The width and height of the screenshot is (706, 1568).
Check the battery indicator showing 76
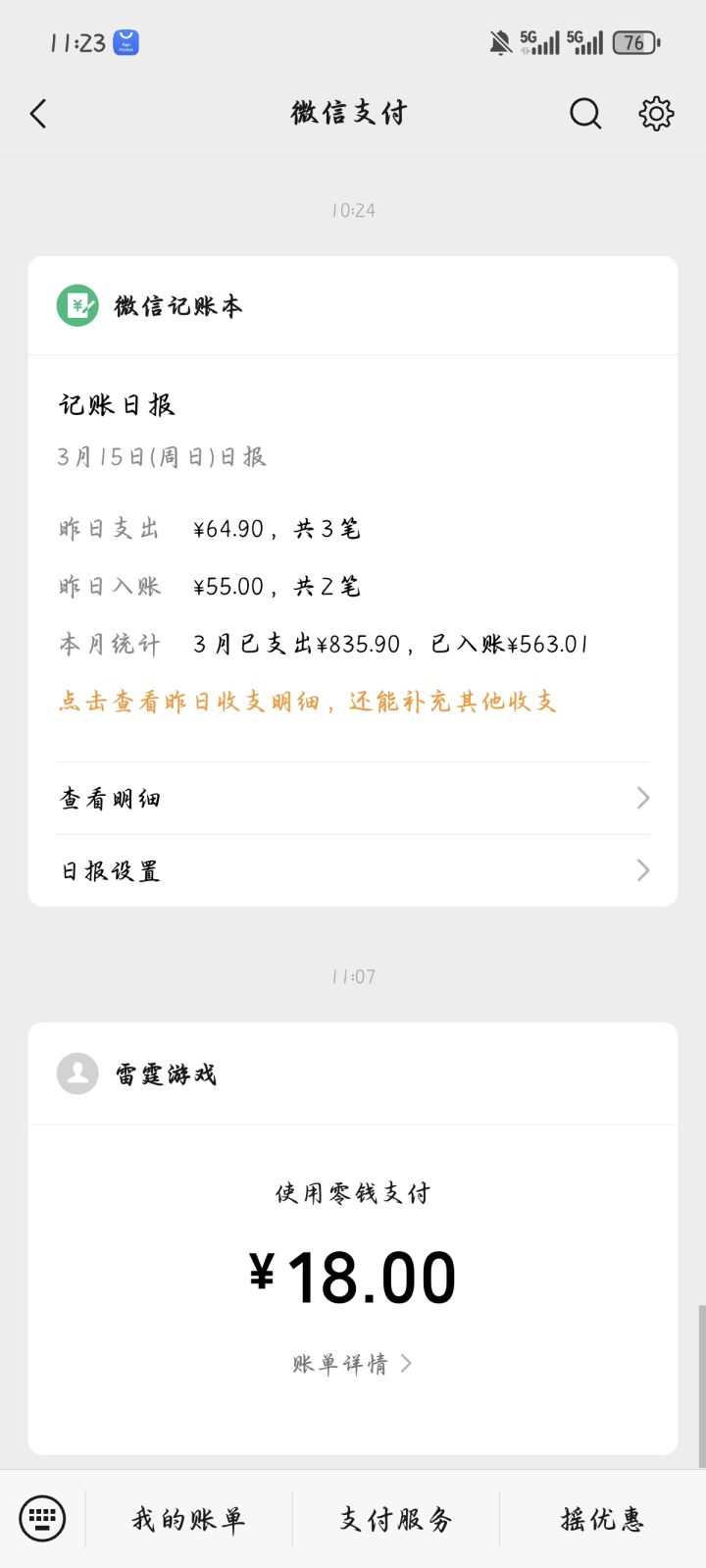[x=633, y=43]
